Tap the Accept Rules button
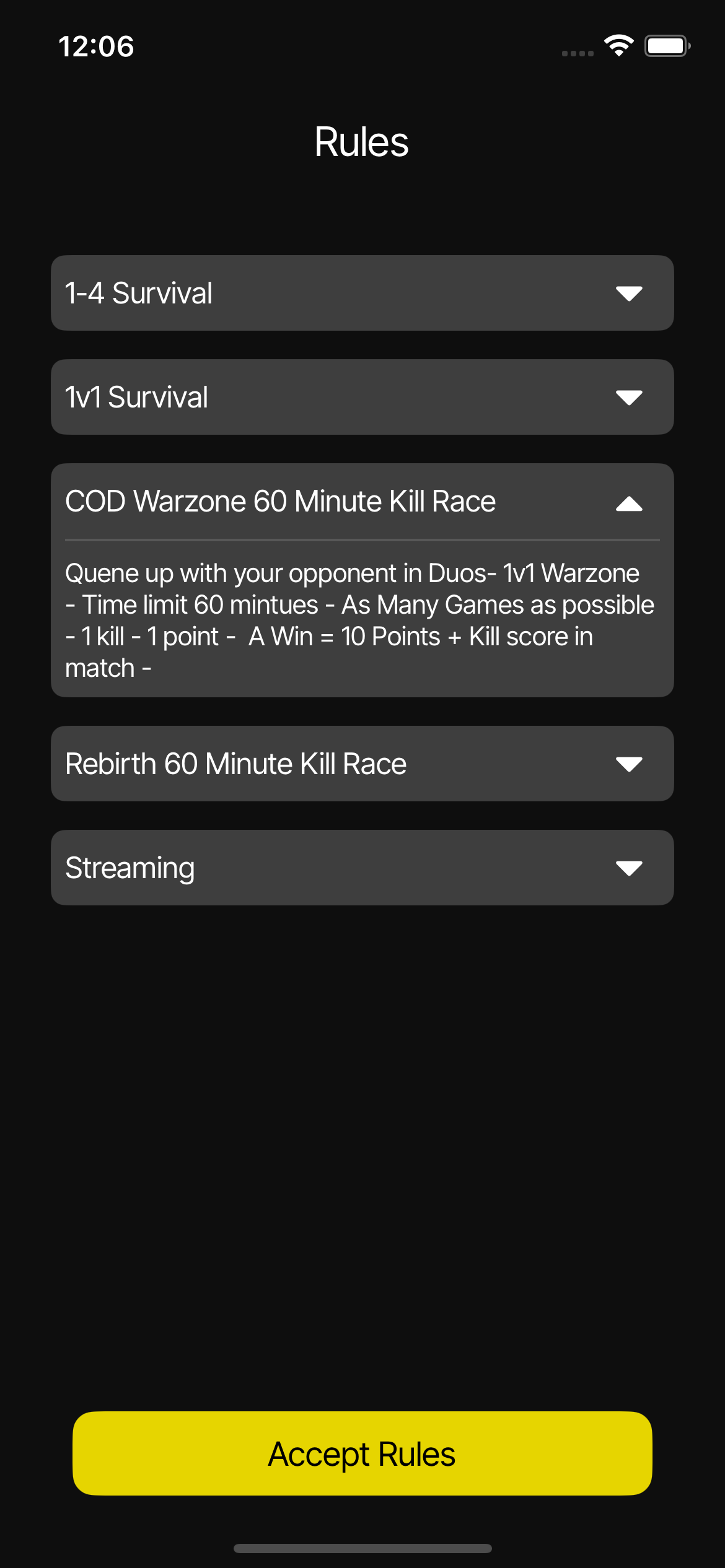This screenshot has height=1568, width=725. 362,1453
